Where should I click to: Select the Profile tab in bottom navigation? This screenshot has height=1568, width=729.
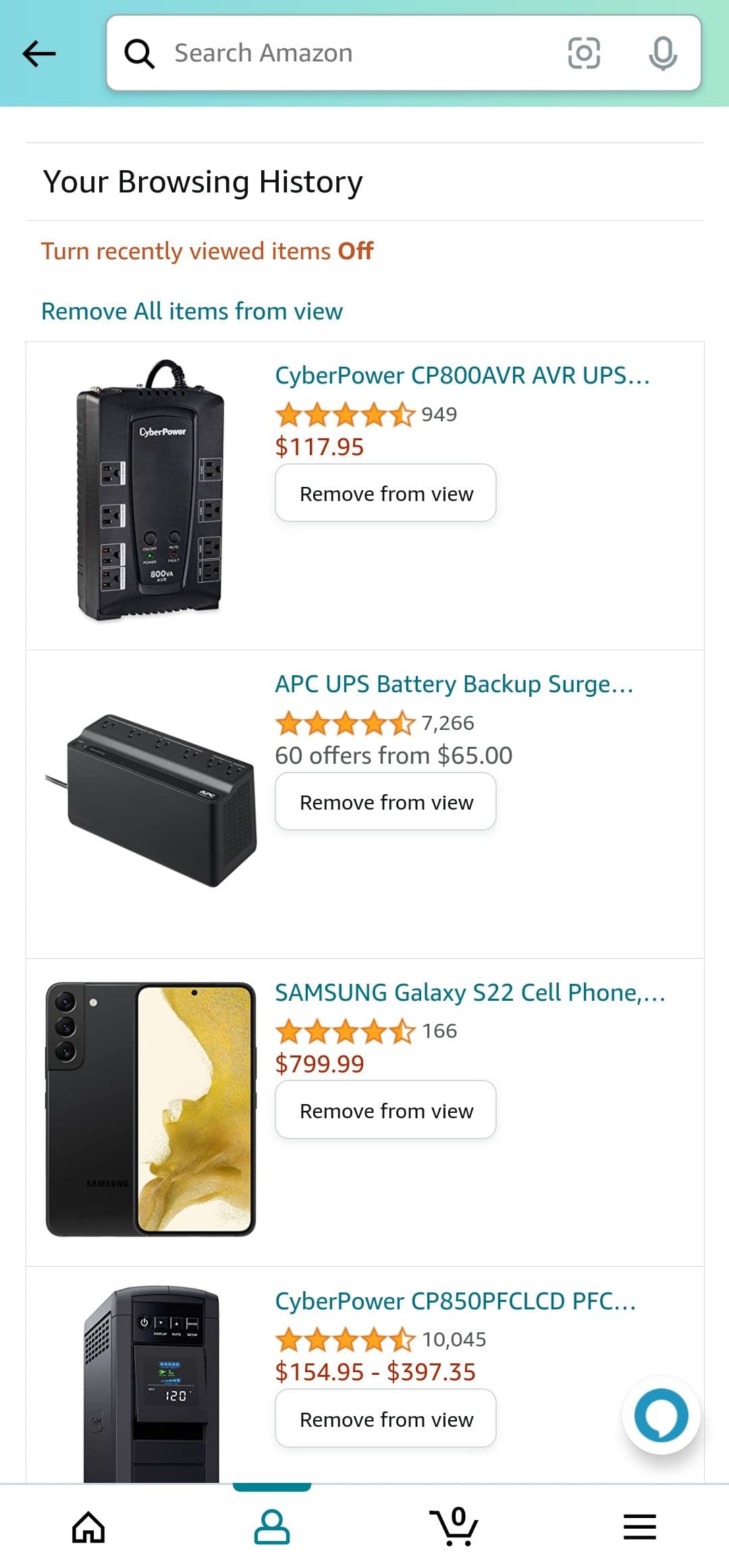coord(273,1526)
